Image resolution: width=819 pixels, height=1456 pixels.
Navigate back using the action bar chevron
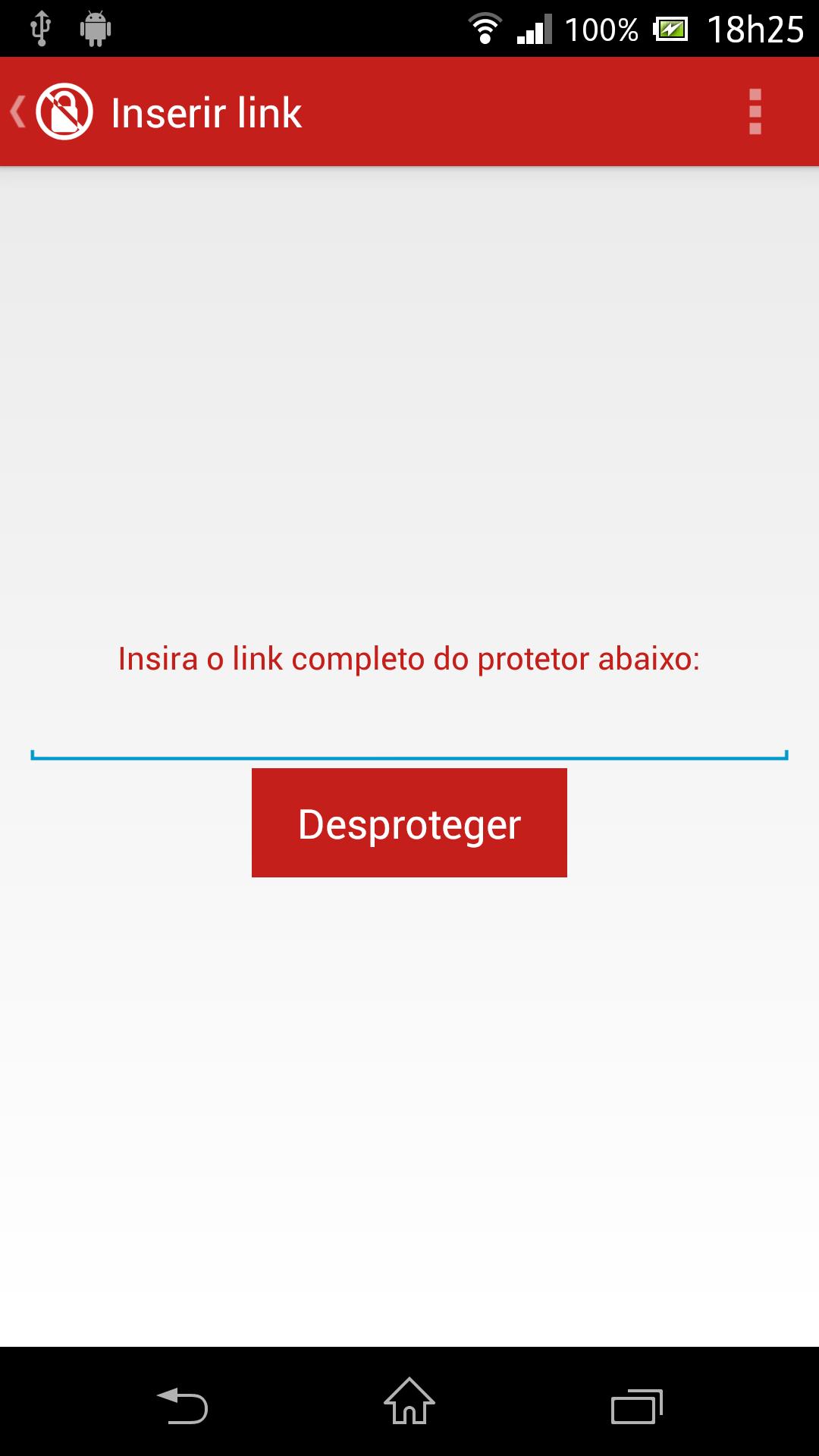(17, 111)
